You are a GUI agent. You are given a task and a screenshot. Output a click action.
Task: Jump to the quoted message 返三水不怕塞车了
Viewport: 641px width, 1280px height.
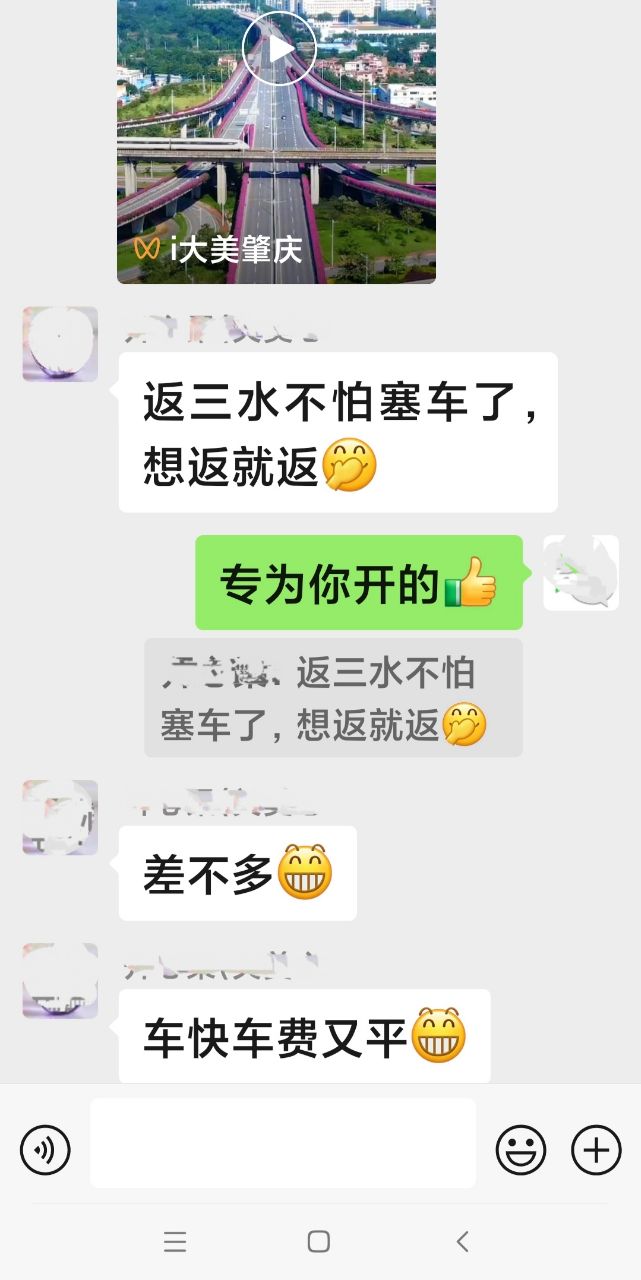333,698
